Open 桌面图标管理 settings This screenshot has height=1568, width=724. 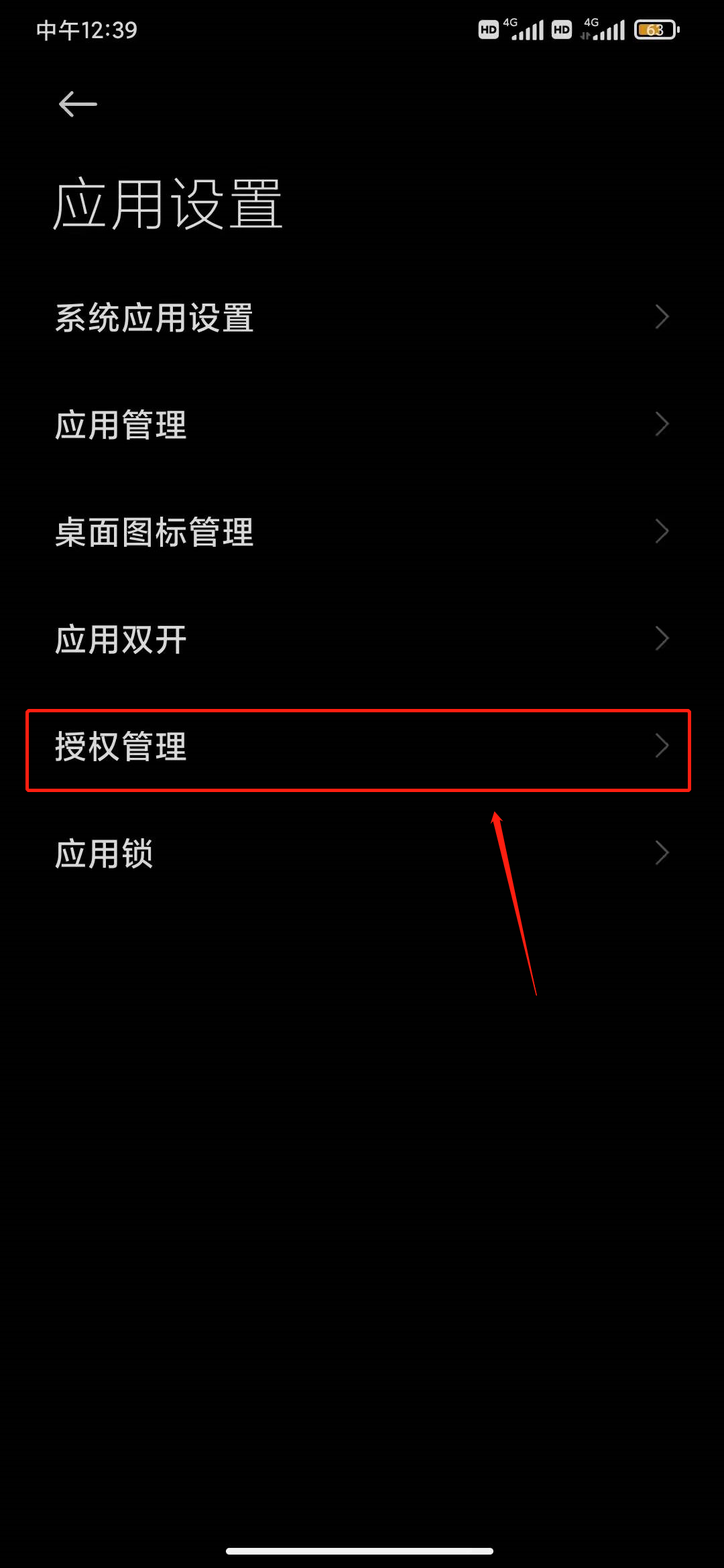click(362, 532)
